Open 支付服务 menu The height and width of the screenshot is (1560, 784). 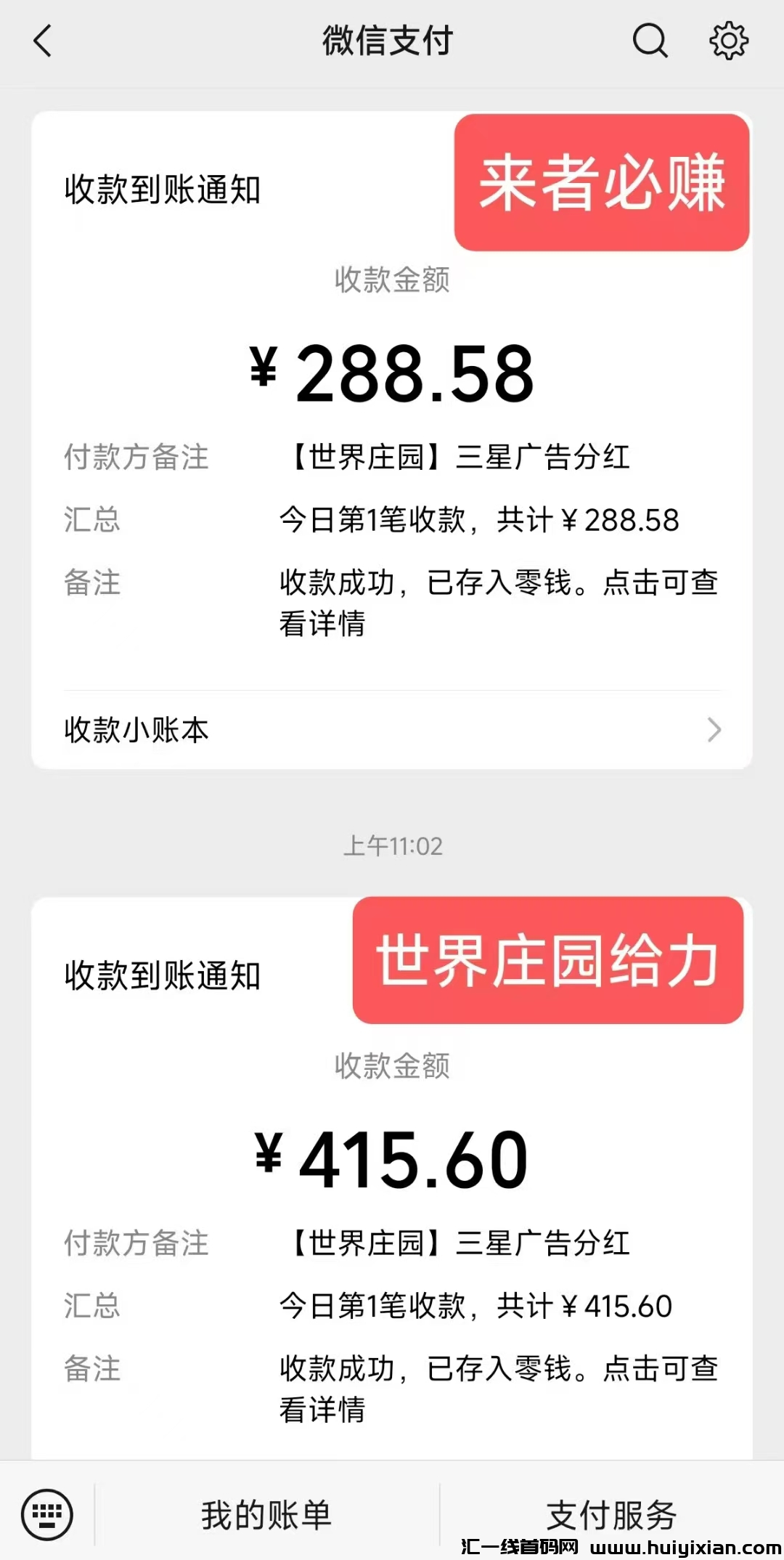pos(611,1515)
